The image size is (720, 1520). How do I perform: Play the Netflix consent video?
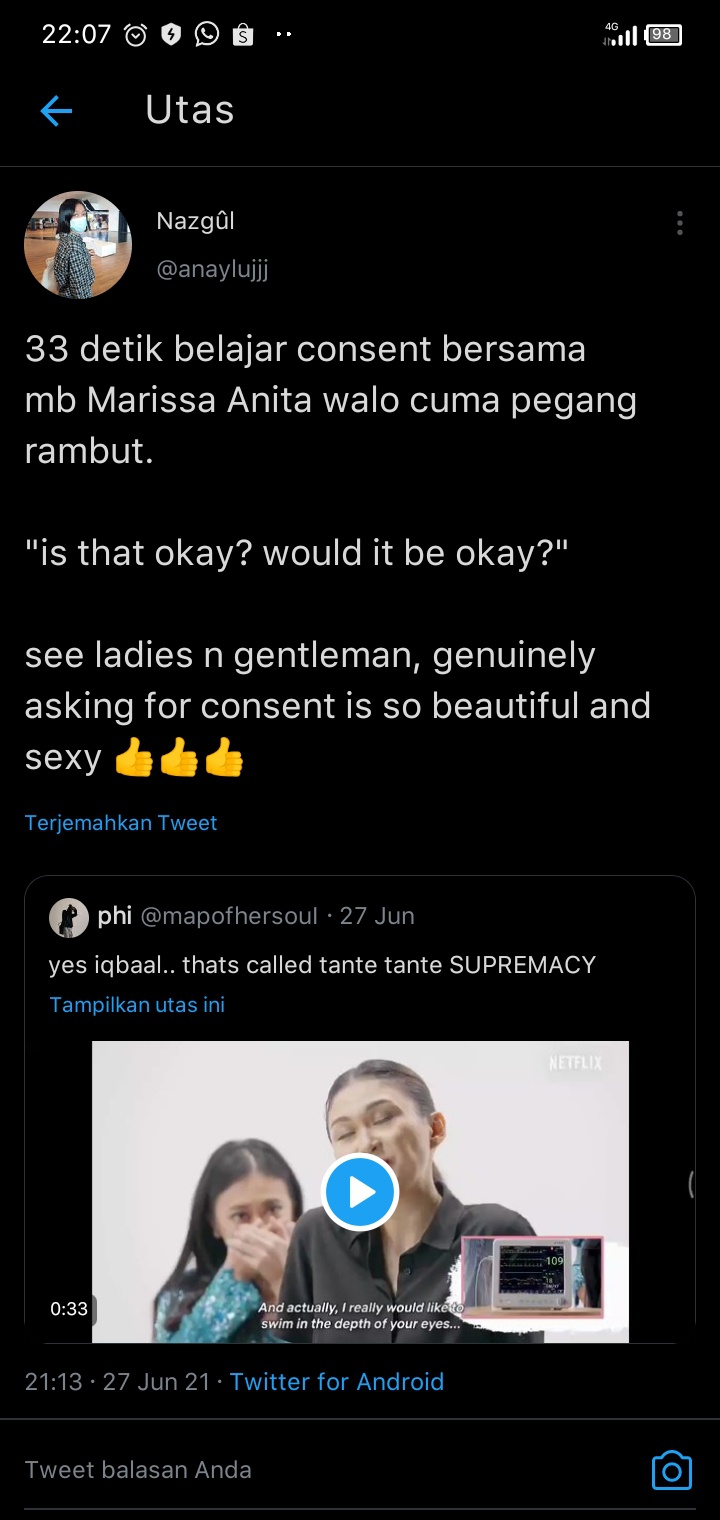pos(360,1191)
